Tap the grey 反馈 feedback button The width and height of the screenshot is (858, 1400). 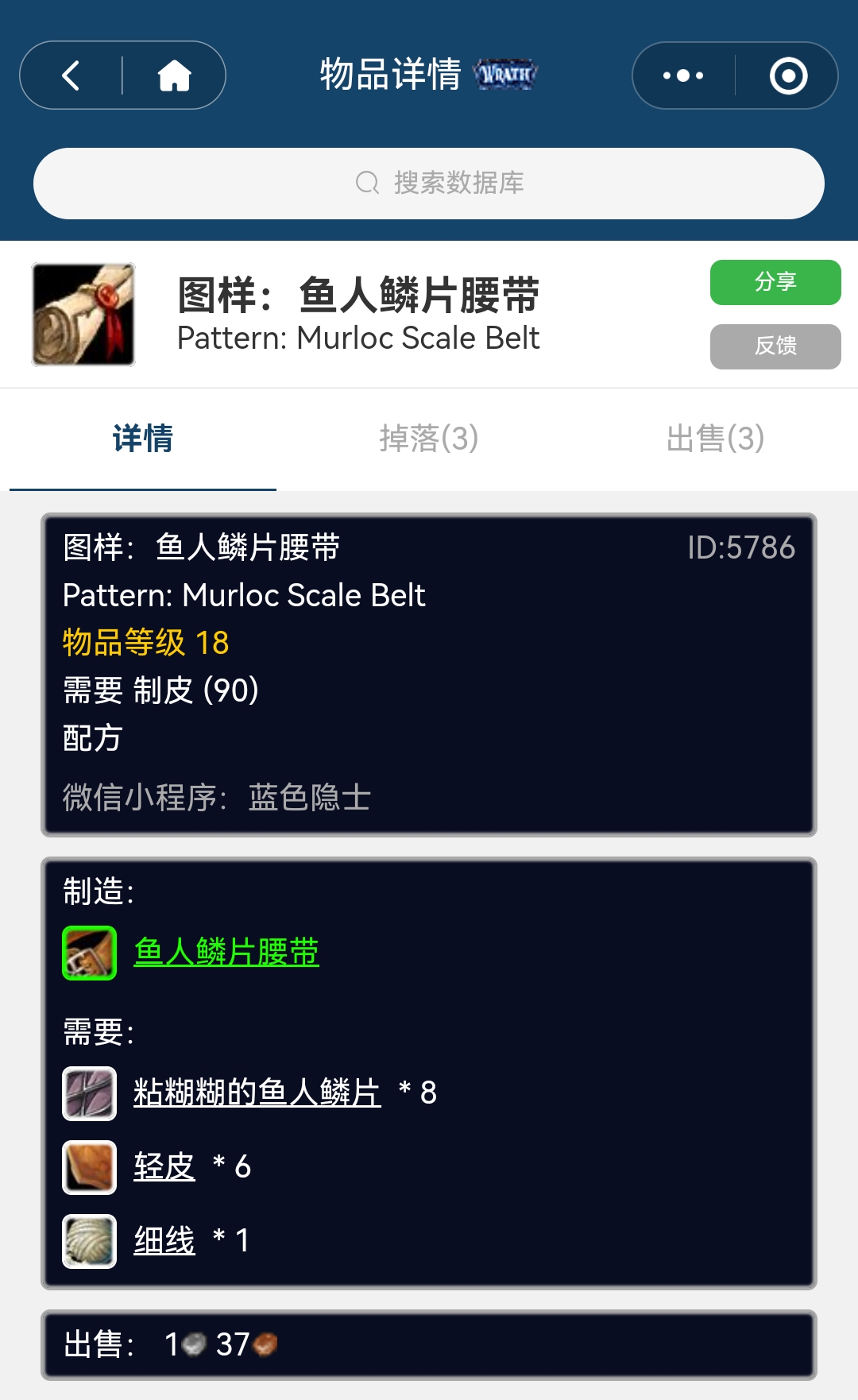click(x=775, y=346)
